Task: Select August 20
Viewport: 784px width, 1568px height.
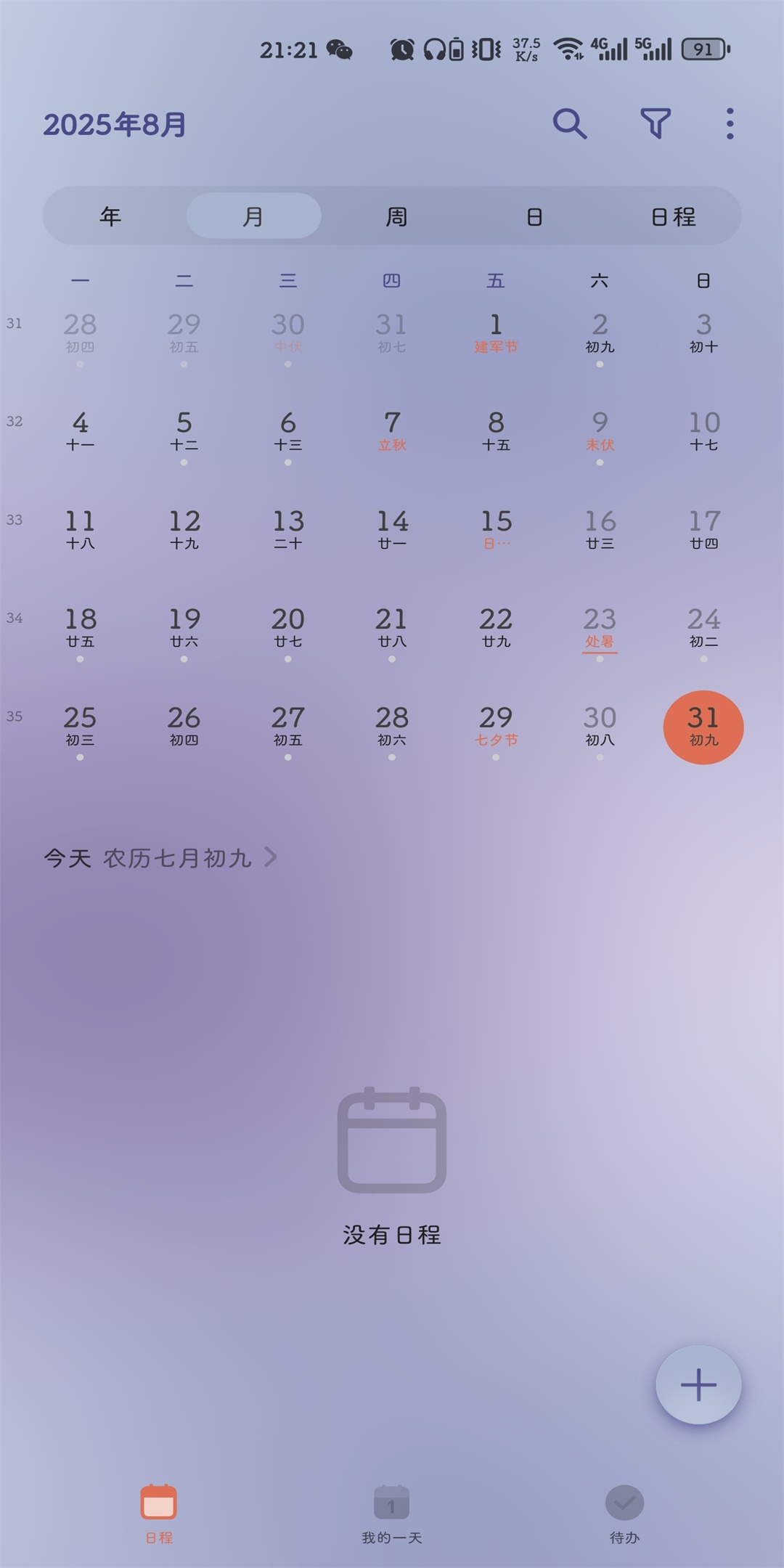Action: [x=288, y=629]
